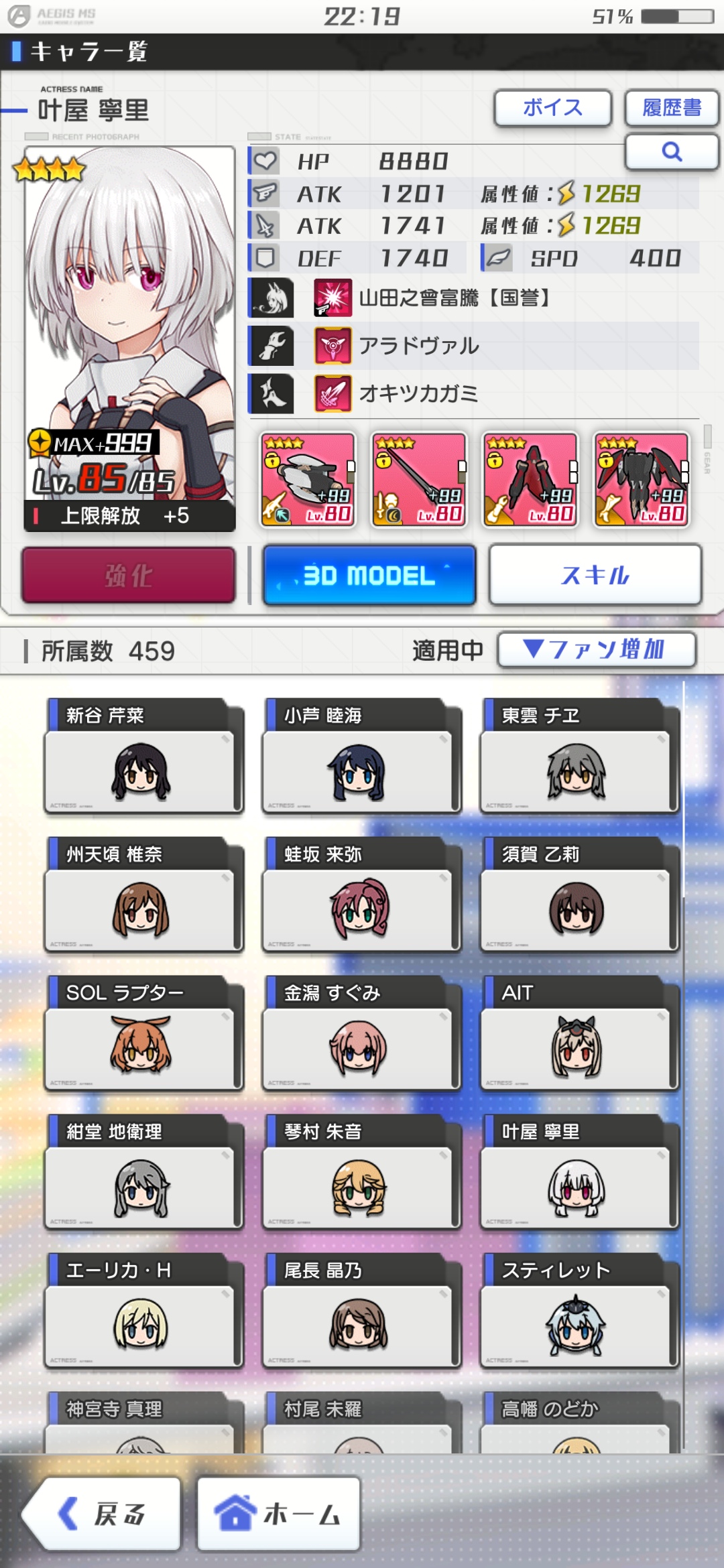Tap the ボイス voice button

(x=552, y=107)
